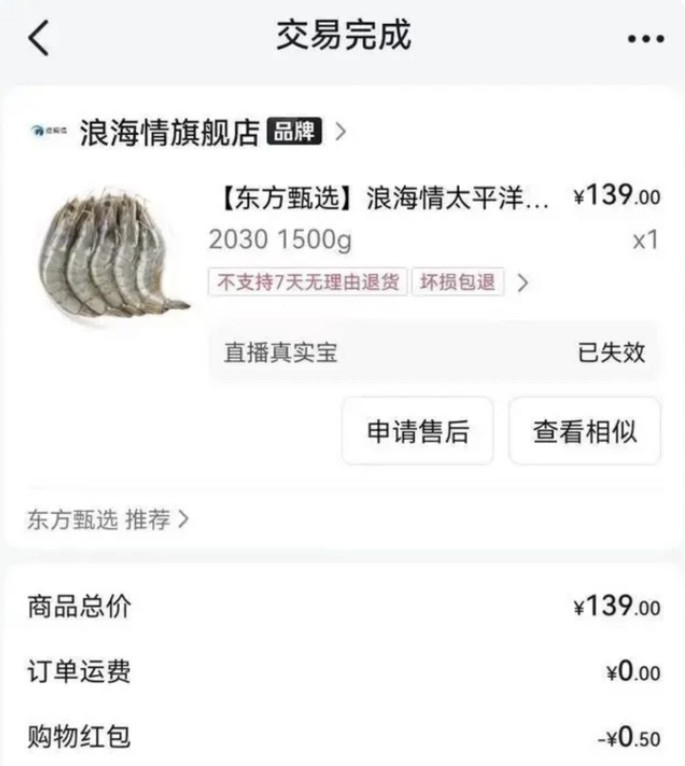Screen dimensions: 685x766
Task: Expand the 不支持7天无理由退货 service tags
Action: 522,283
